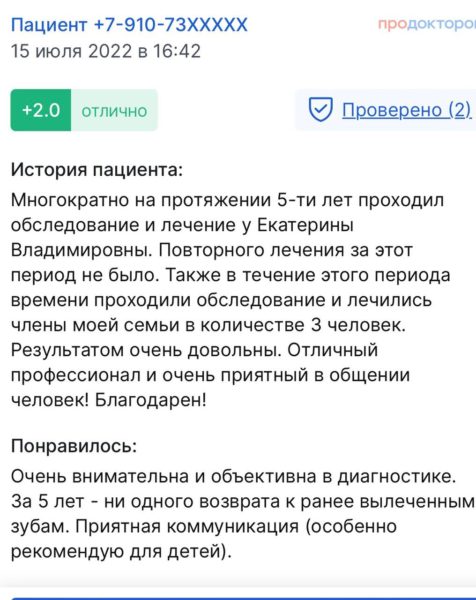Screen dimensions: 476x600
Task: Open the profile of Пациент +7-910-73XXXXX
Action: [129, 25]
